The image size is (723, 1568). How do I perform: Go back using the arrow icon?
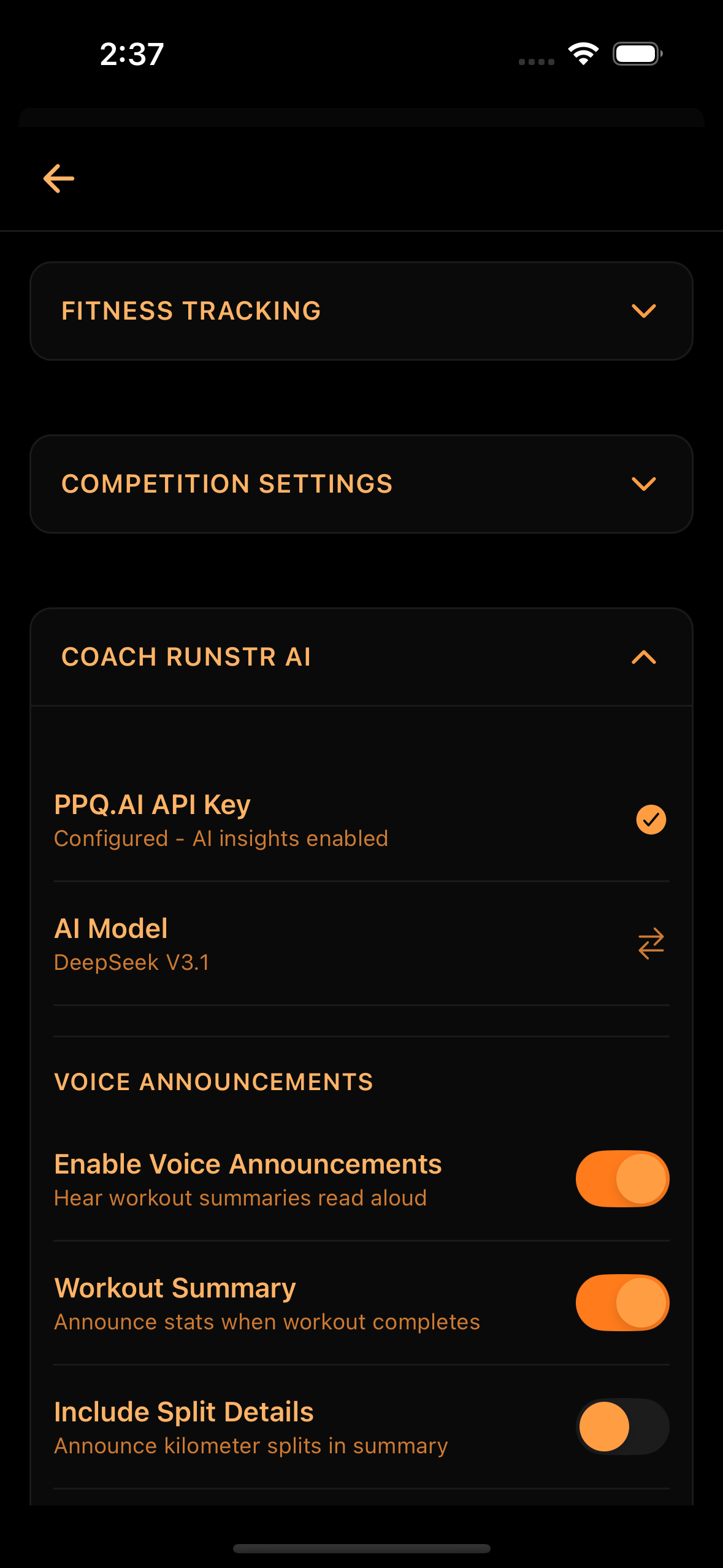(59, 179)
